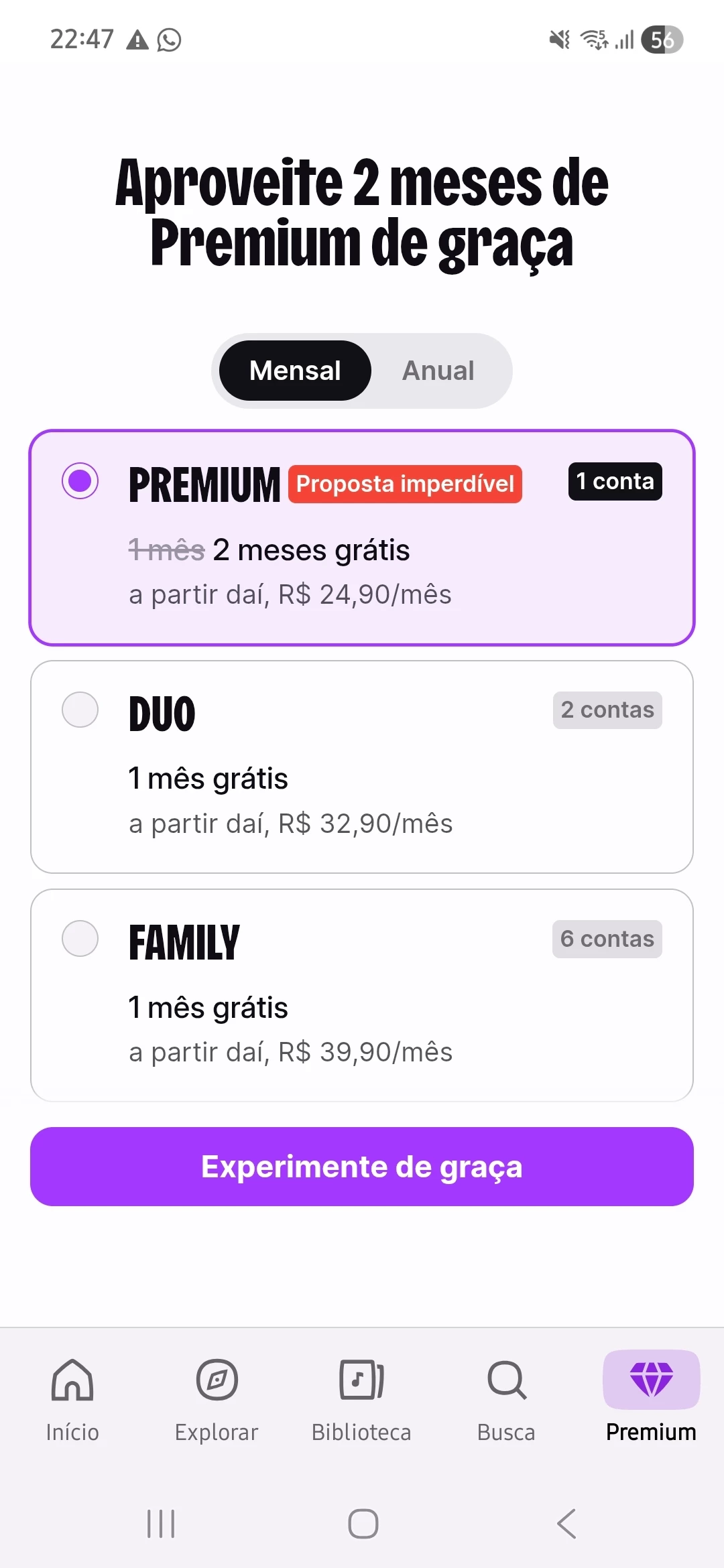
Task: Open the Explorar tab
Action: pyautogui.click(x=217, y=1398)
